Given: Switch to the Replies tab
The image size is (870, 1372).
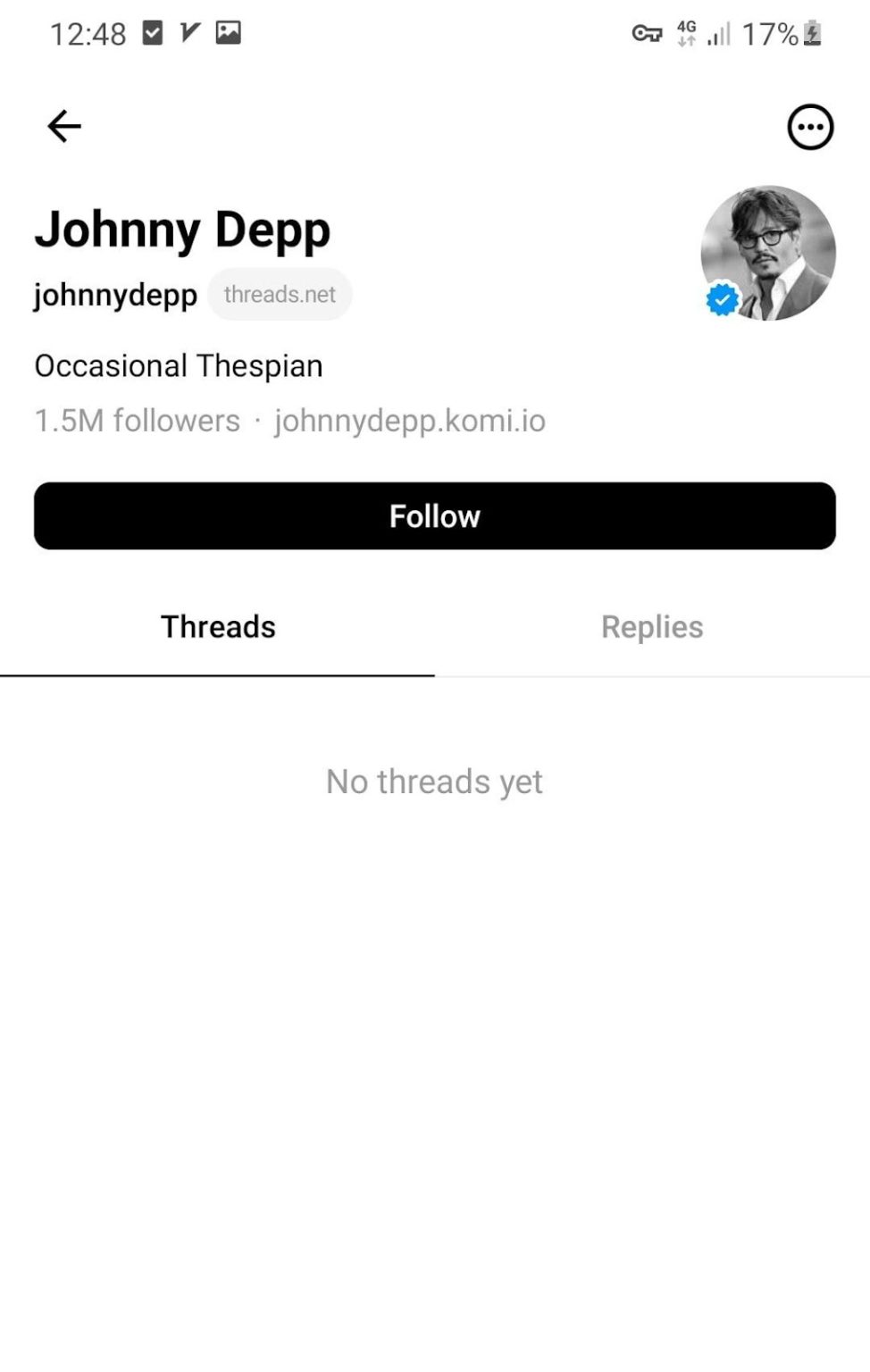Looking at the screenshot, I should pyautogui.click(x=652, y=627).
